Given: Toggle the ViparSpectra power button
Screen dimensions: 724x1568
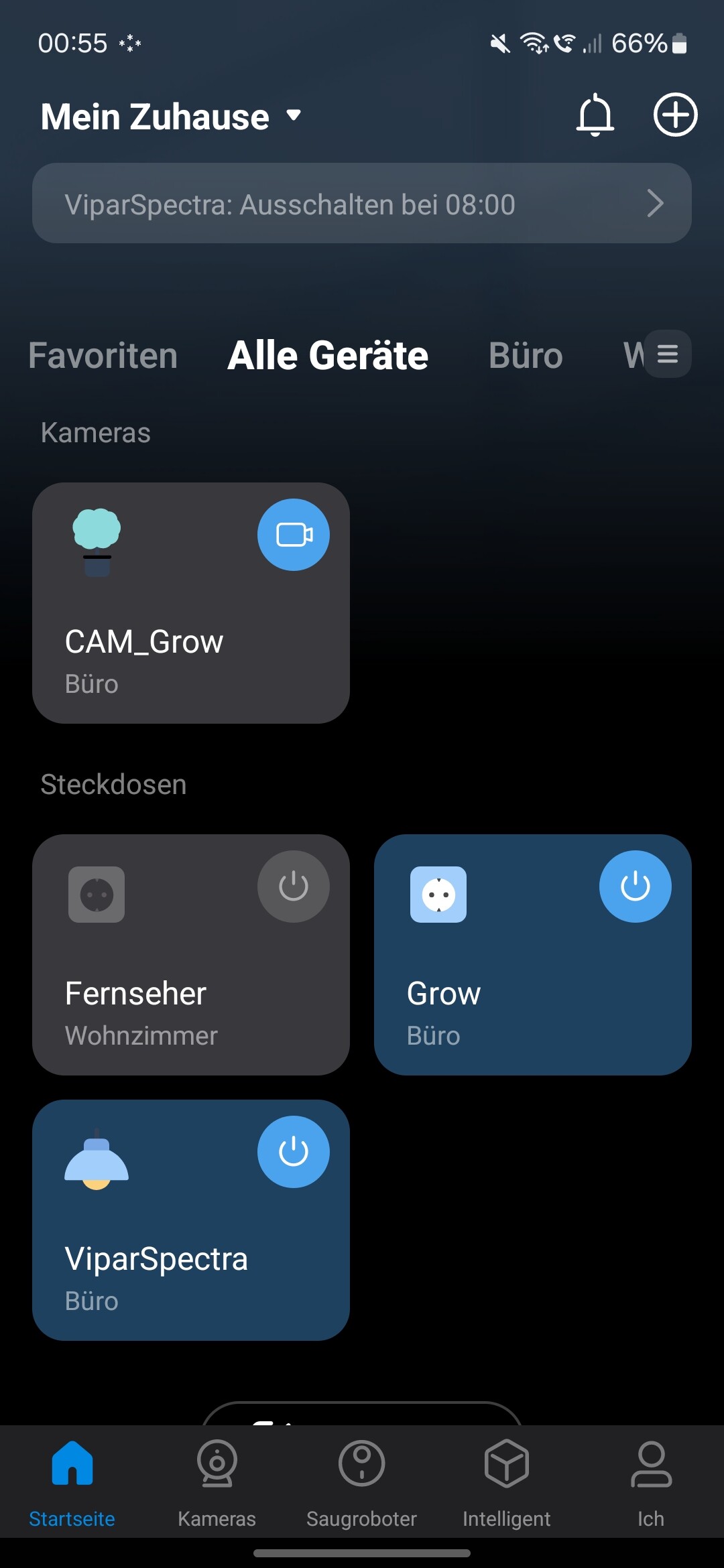Looking at the screenshot, I should [x=294, y=1152].
